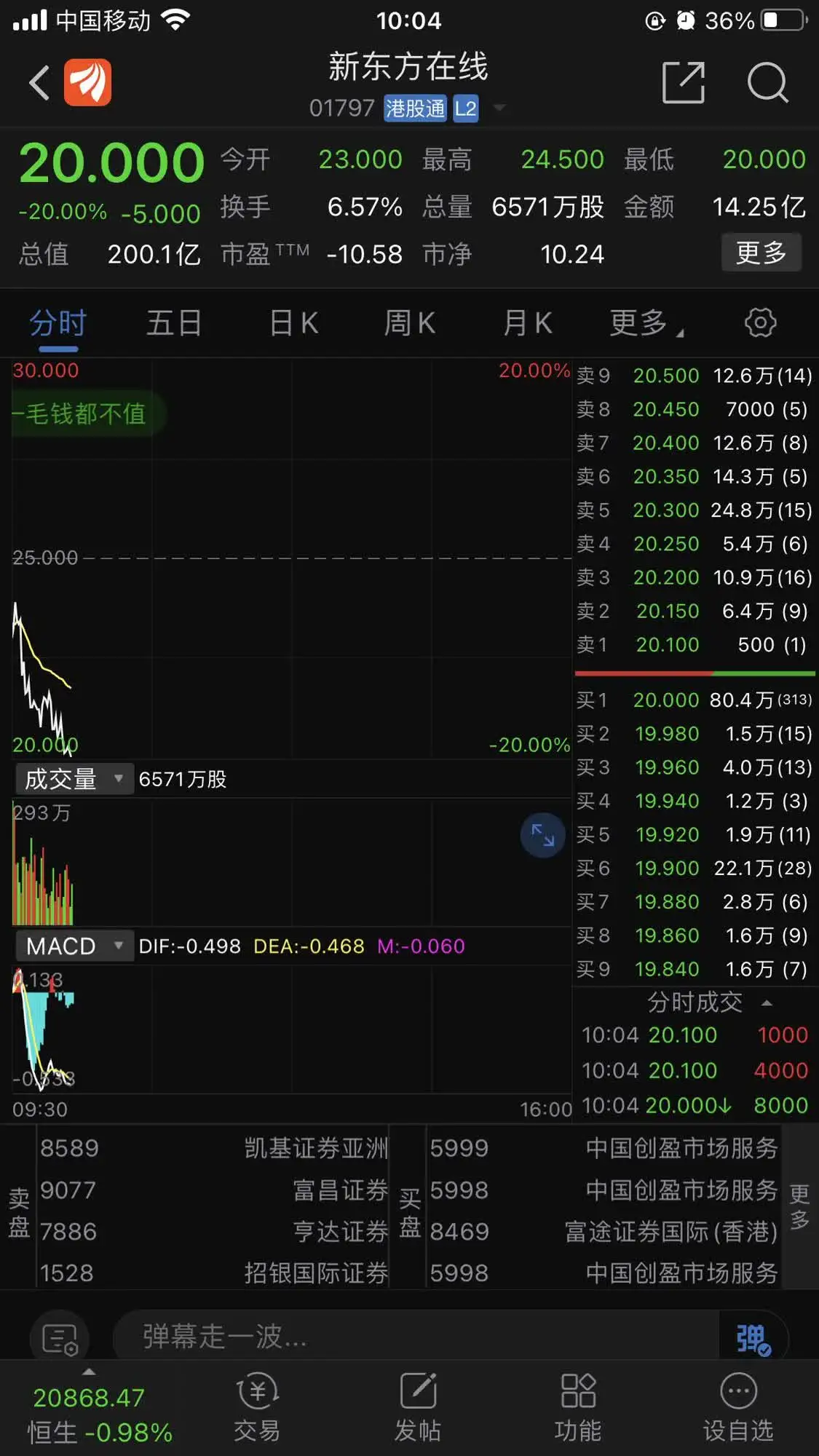Viewport: 819px width, 1456px height.
Task: Go back to previous screen
Action: (39, 82)
